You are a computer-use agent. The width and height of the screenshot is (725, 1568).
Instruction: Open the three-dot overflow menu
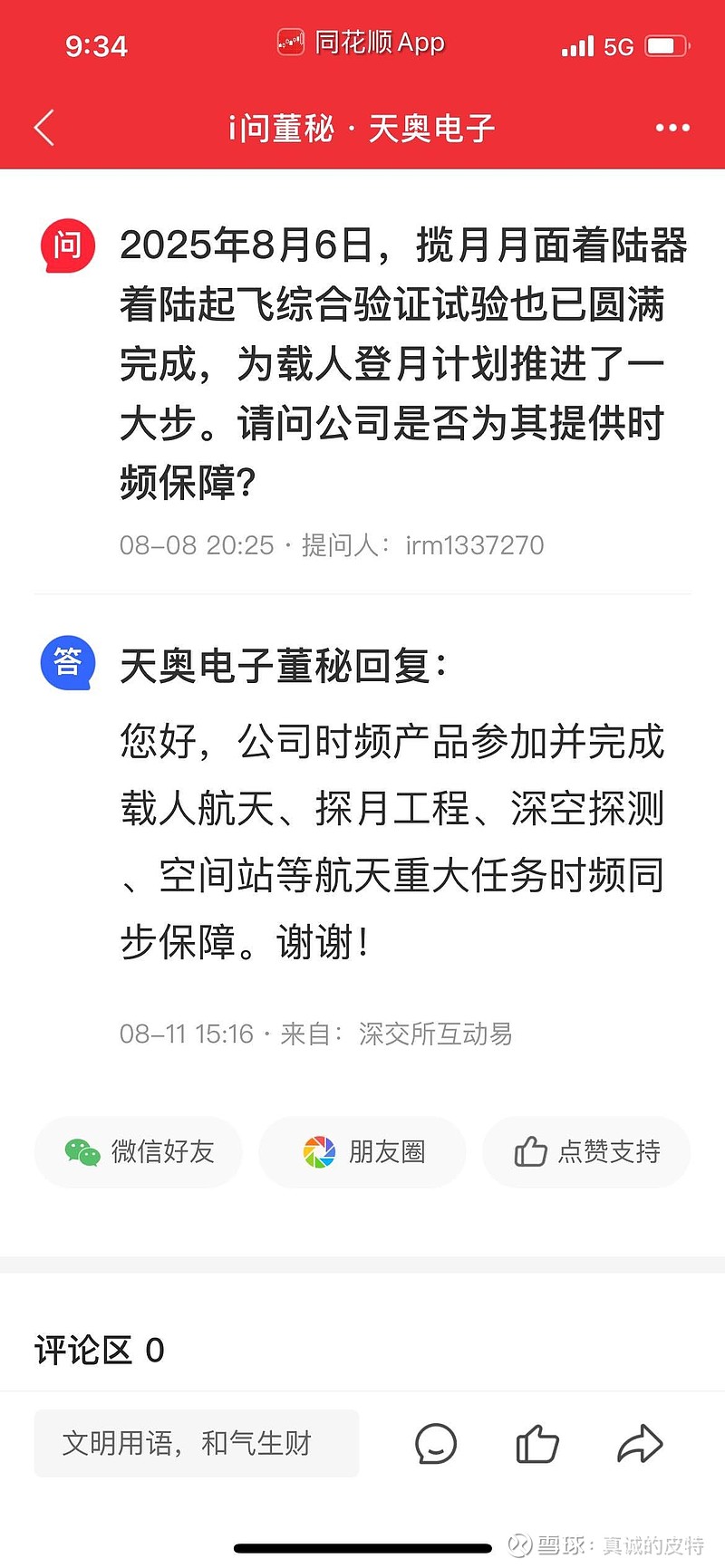pyautogui.click(x=672, y=128)
